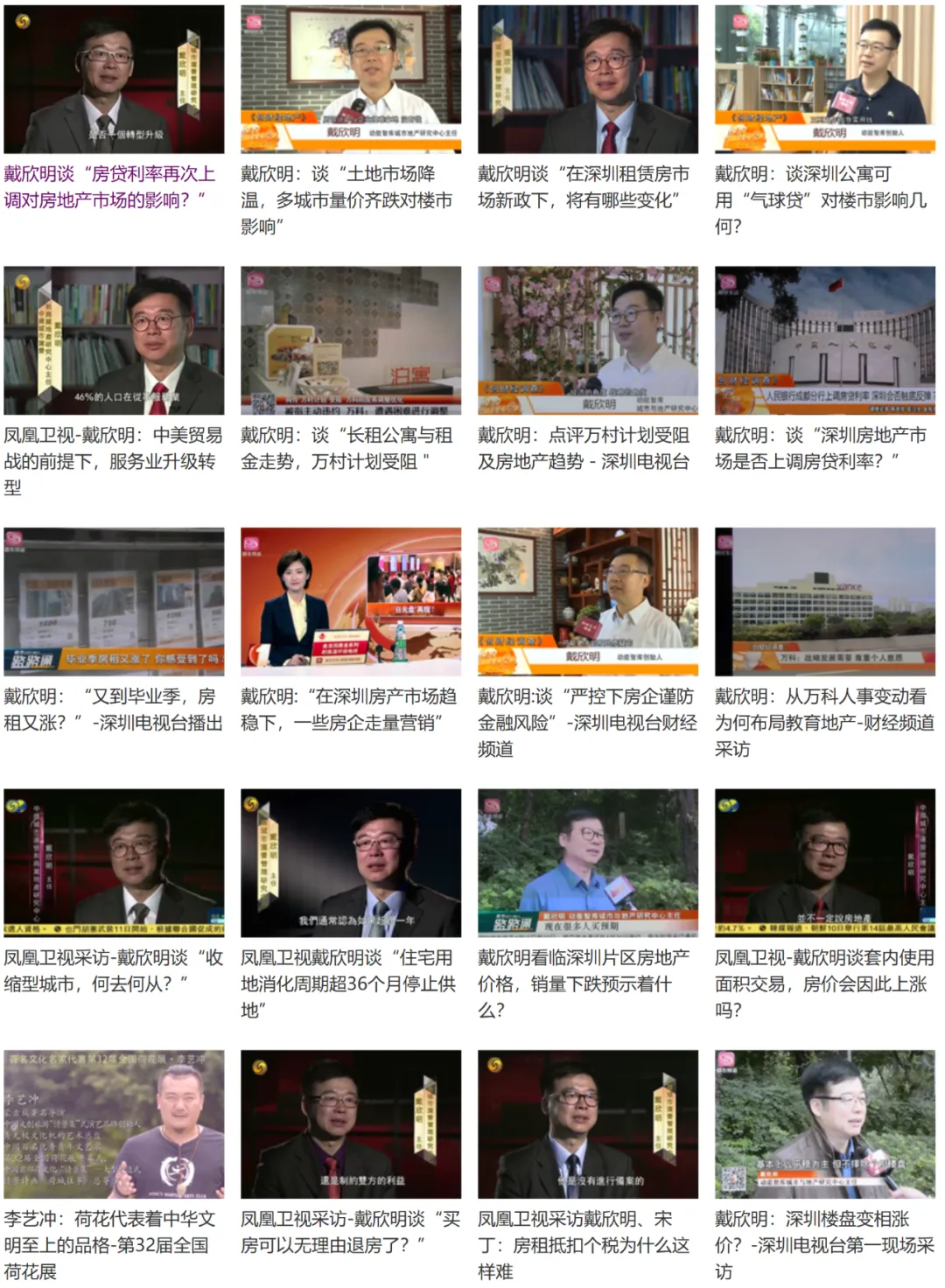Play 买房可以无理由退房了 video
945x1288 pixels.
[351, 1123]
